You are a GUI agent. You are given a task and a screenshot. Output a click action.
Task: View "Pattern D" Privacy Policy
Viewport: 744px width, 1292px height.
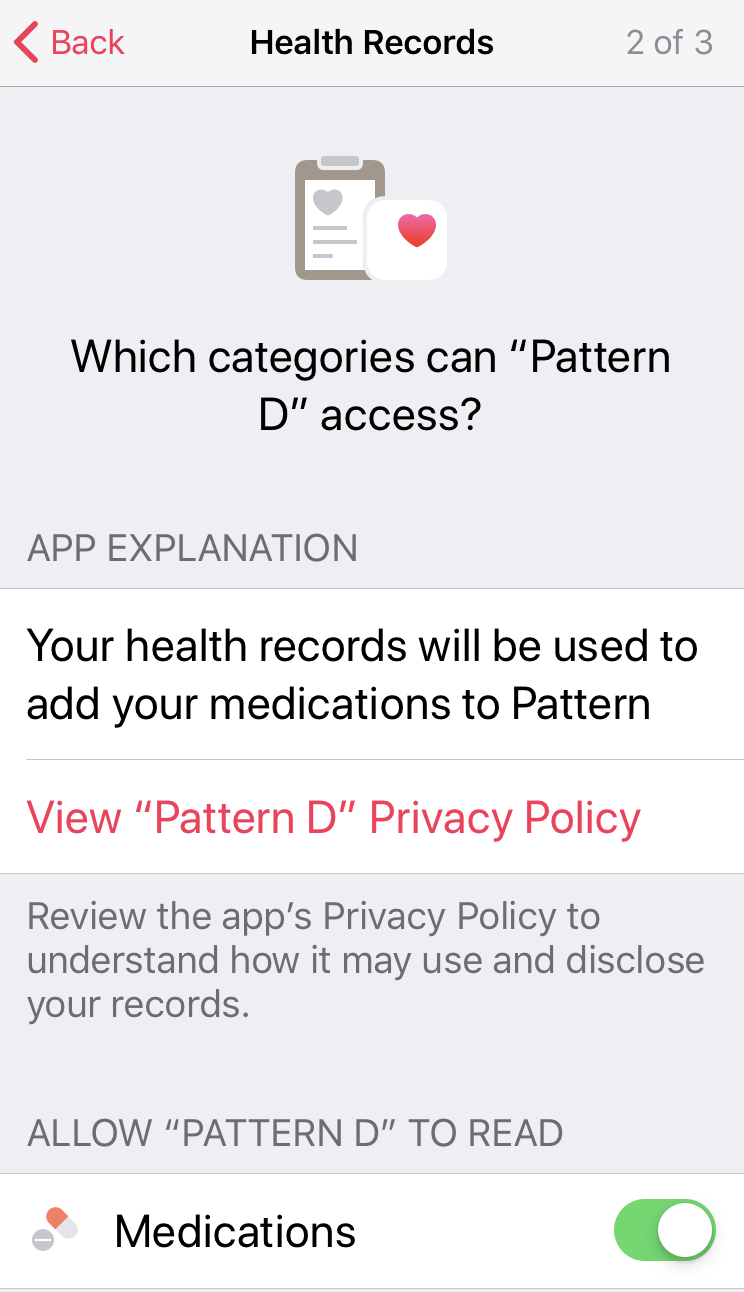tap(333, 817)
